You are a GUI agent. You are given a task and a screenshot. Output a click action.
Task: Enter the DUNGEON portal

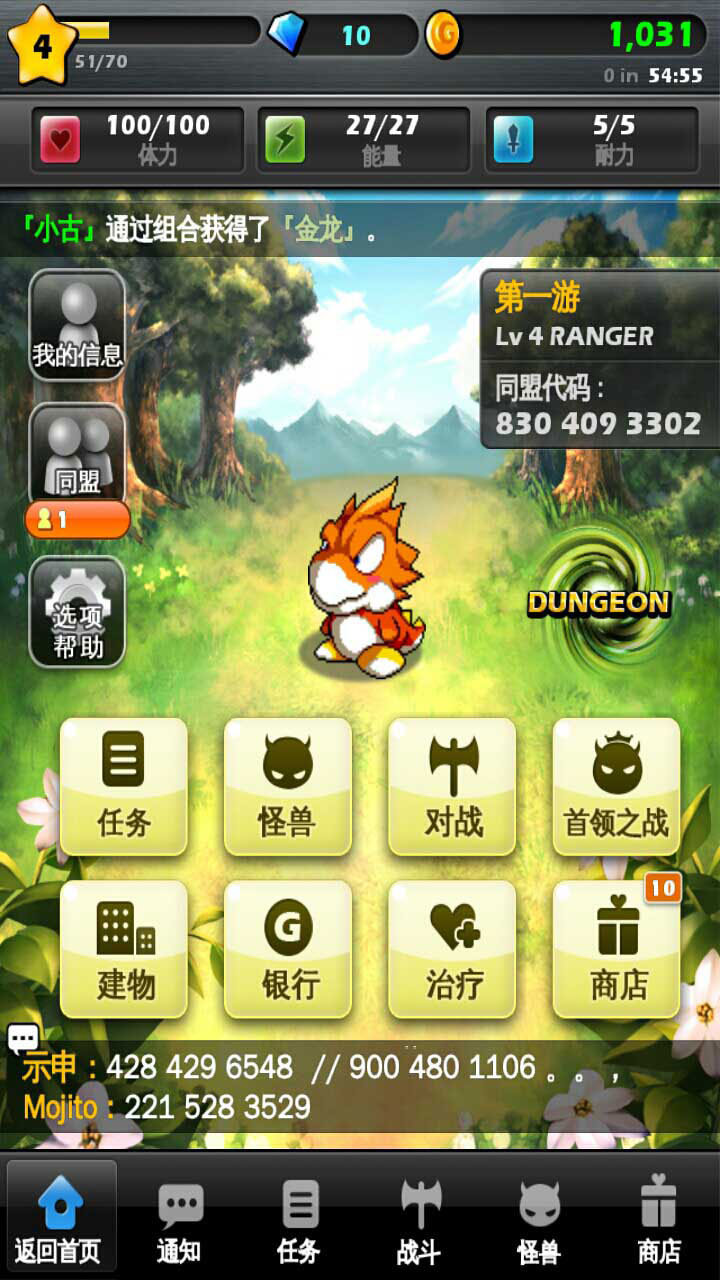598,600
